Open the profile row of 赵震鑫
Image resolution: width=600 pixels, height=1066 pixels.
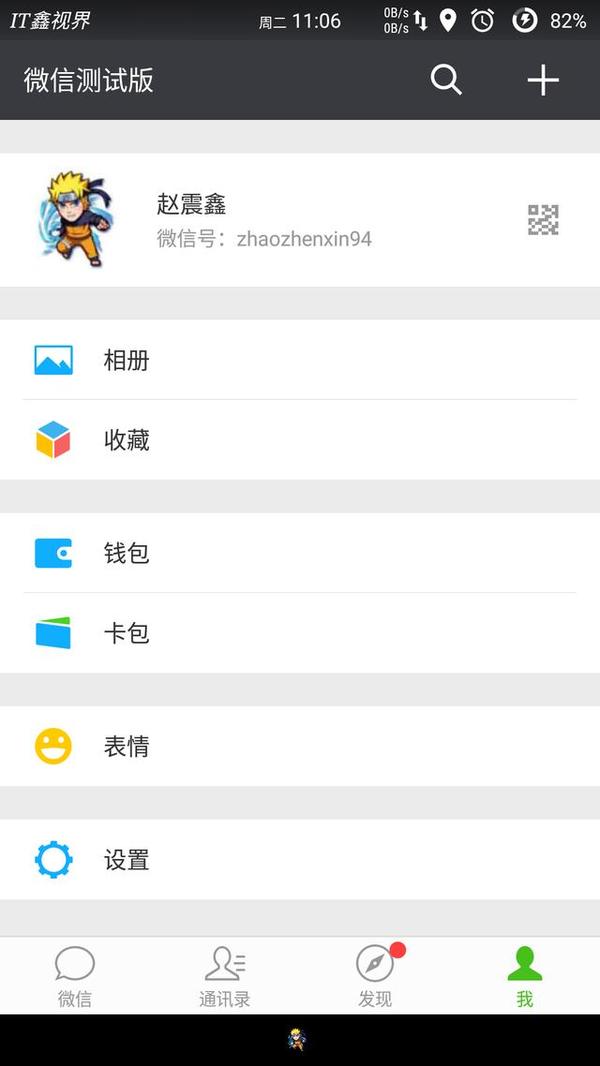[300, 220]
